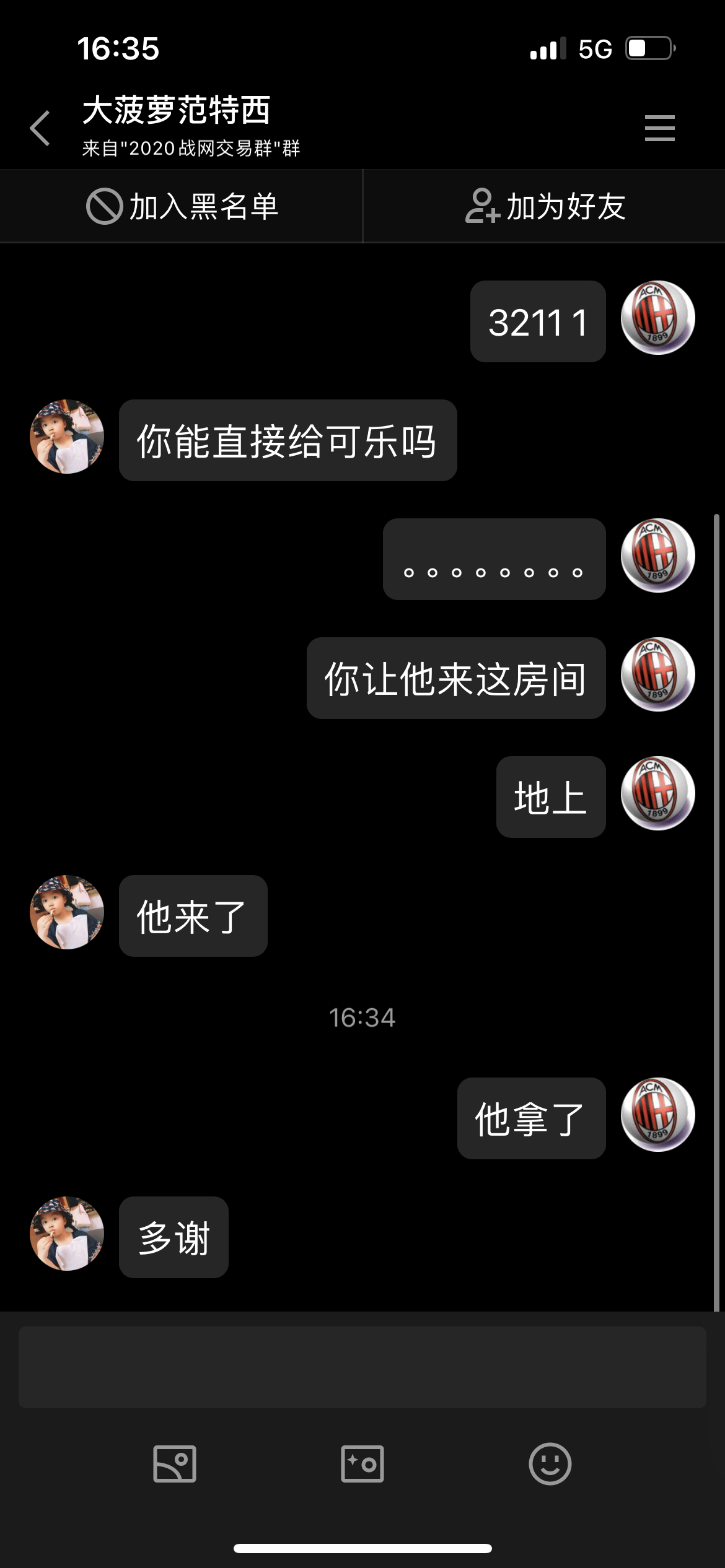This screenshot has height=1568, width=725.
Task: Tap 加为好友 to add as friend
Action: point(544,206)
